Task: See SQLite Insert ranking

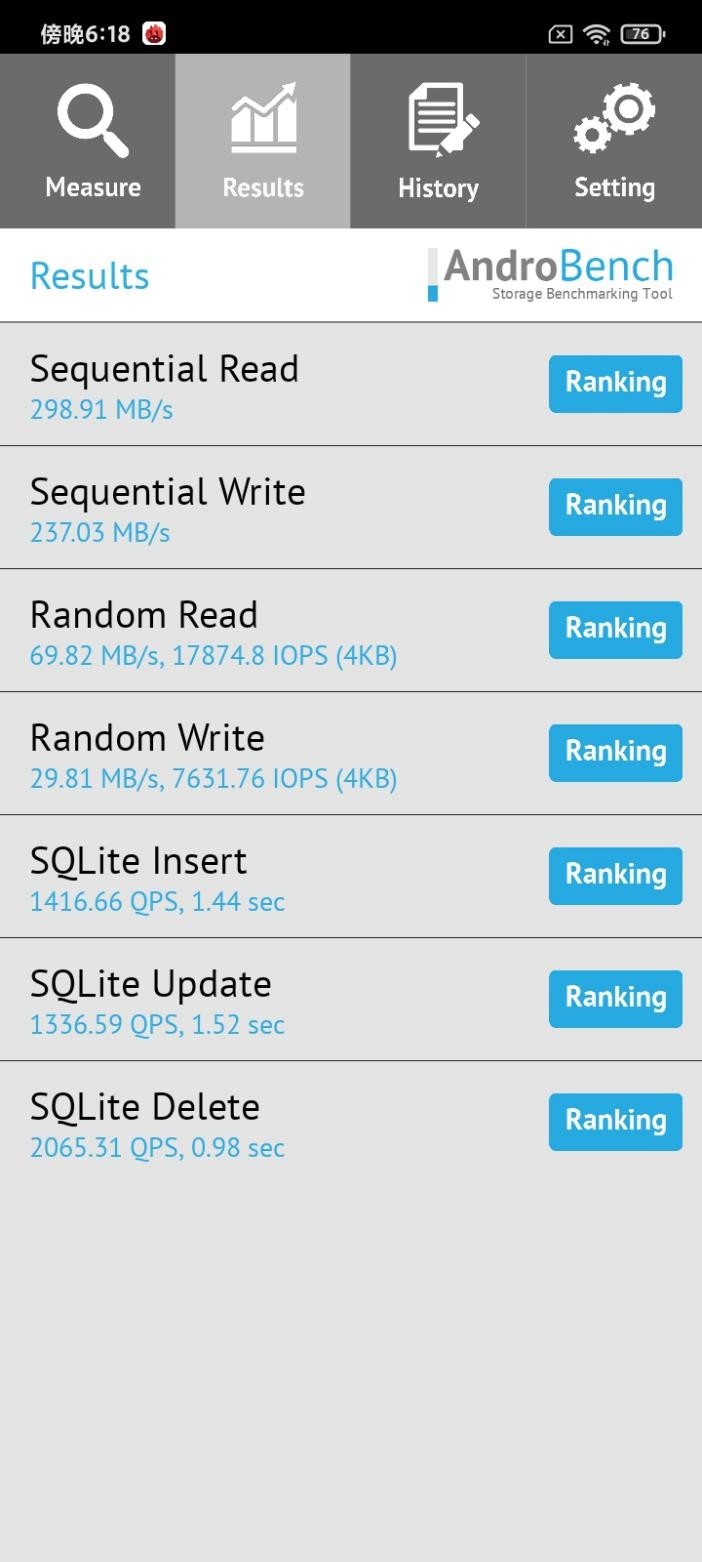Action: click(615, 875)
